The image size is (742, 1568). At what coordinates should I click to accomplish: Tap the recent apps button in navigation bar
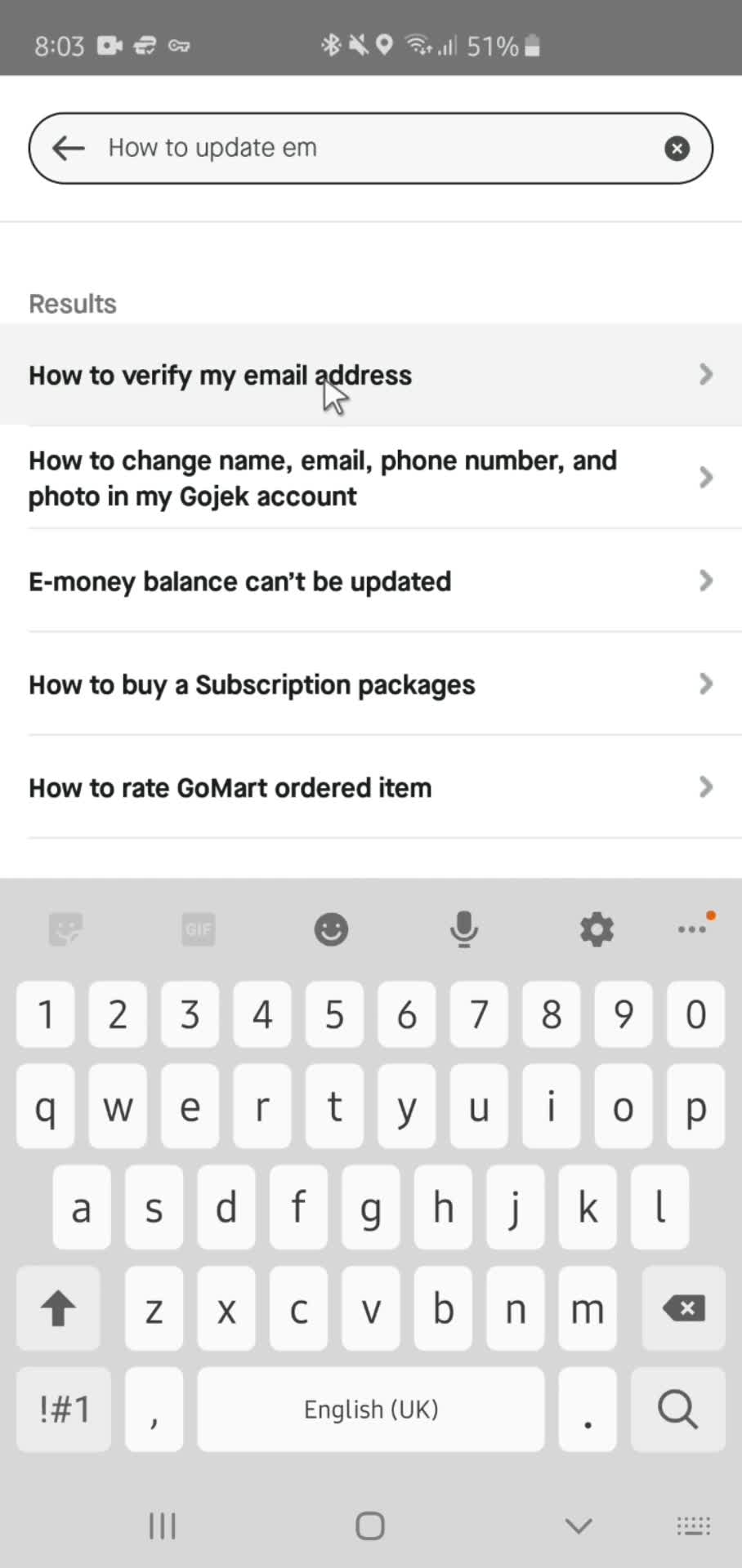163,1525
